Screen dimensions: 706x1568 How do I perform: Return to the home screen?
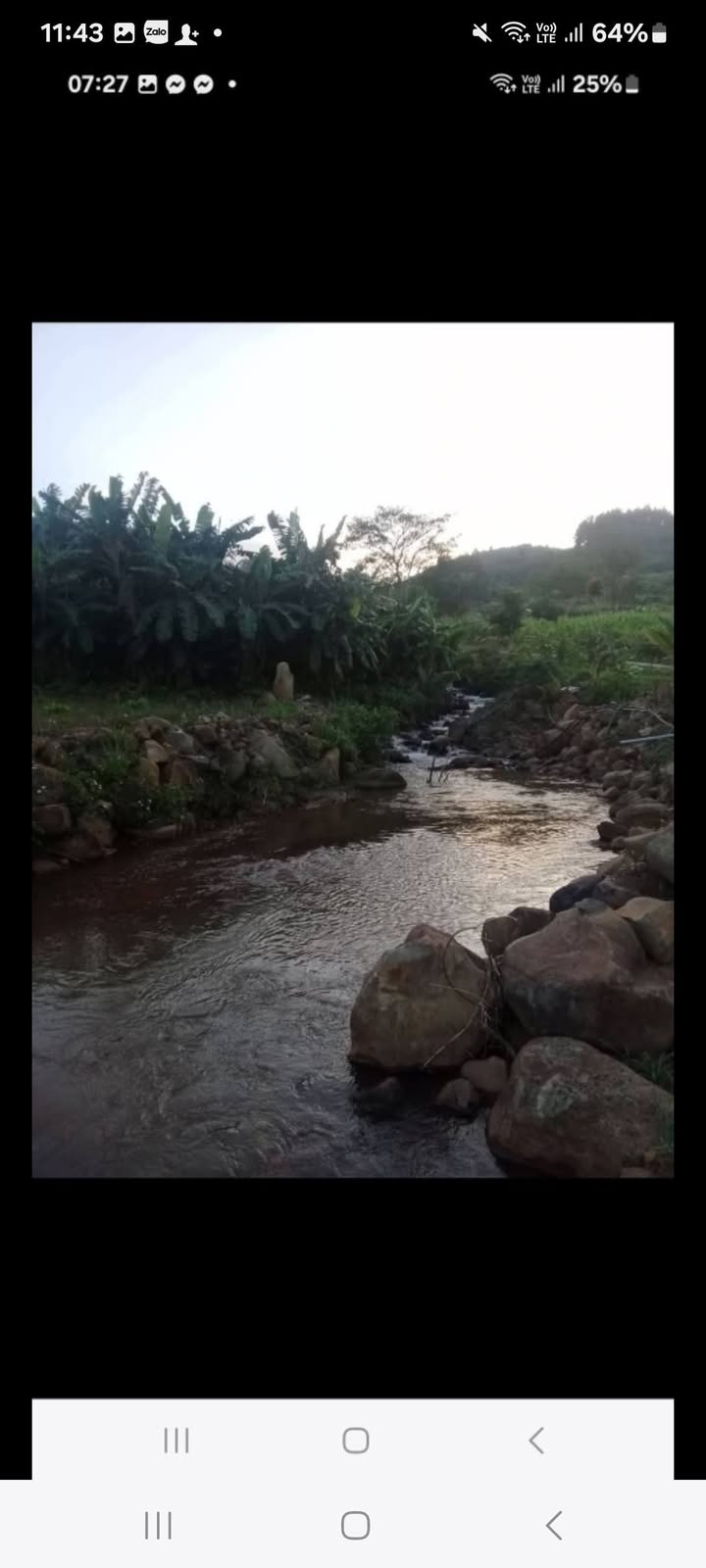coord(355,1525)
